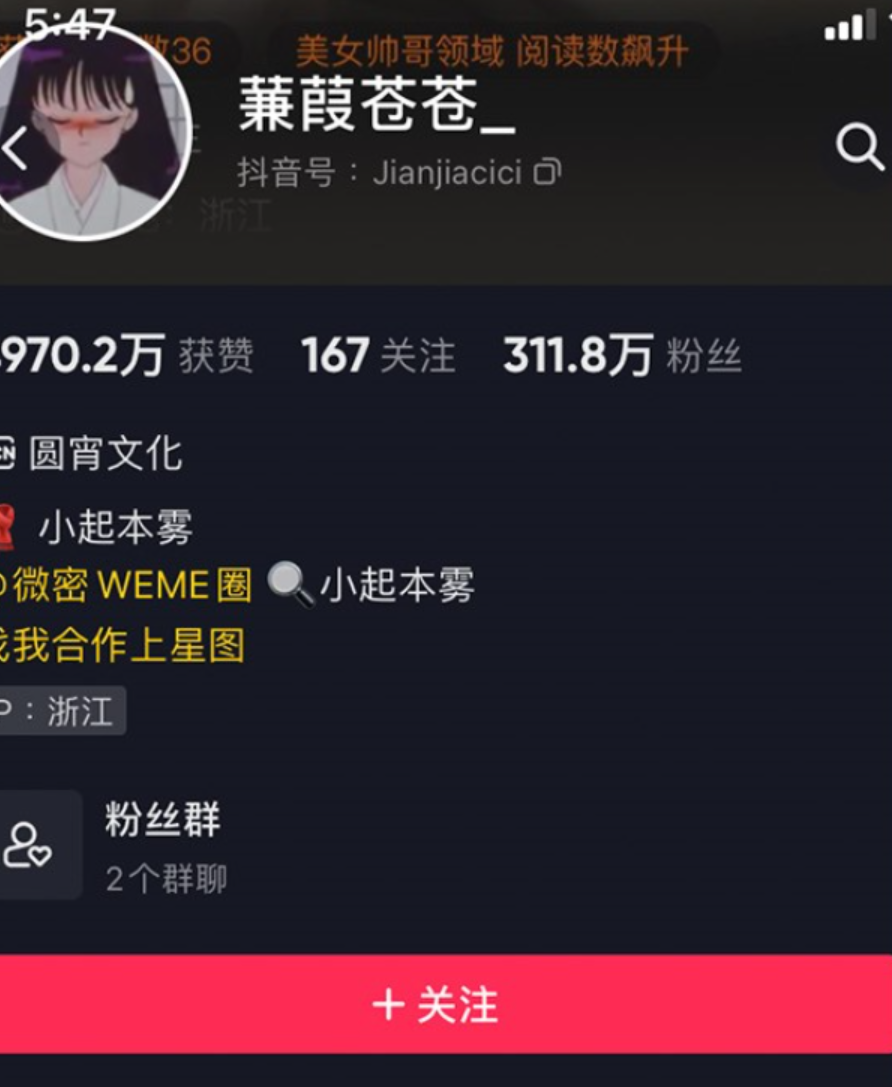Go back using the arrow icon
892x1087 pixels.
(x=14, y=150)
